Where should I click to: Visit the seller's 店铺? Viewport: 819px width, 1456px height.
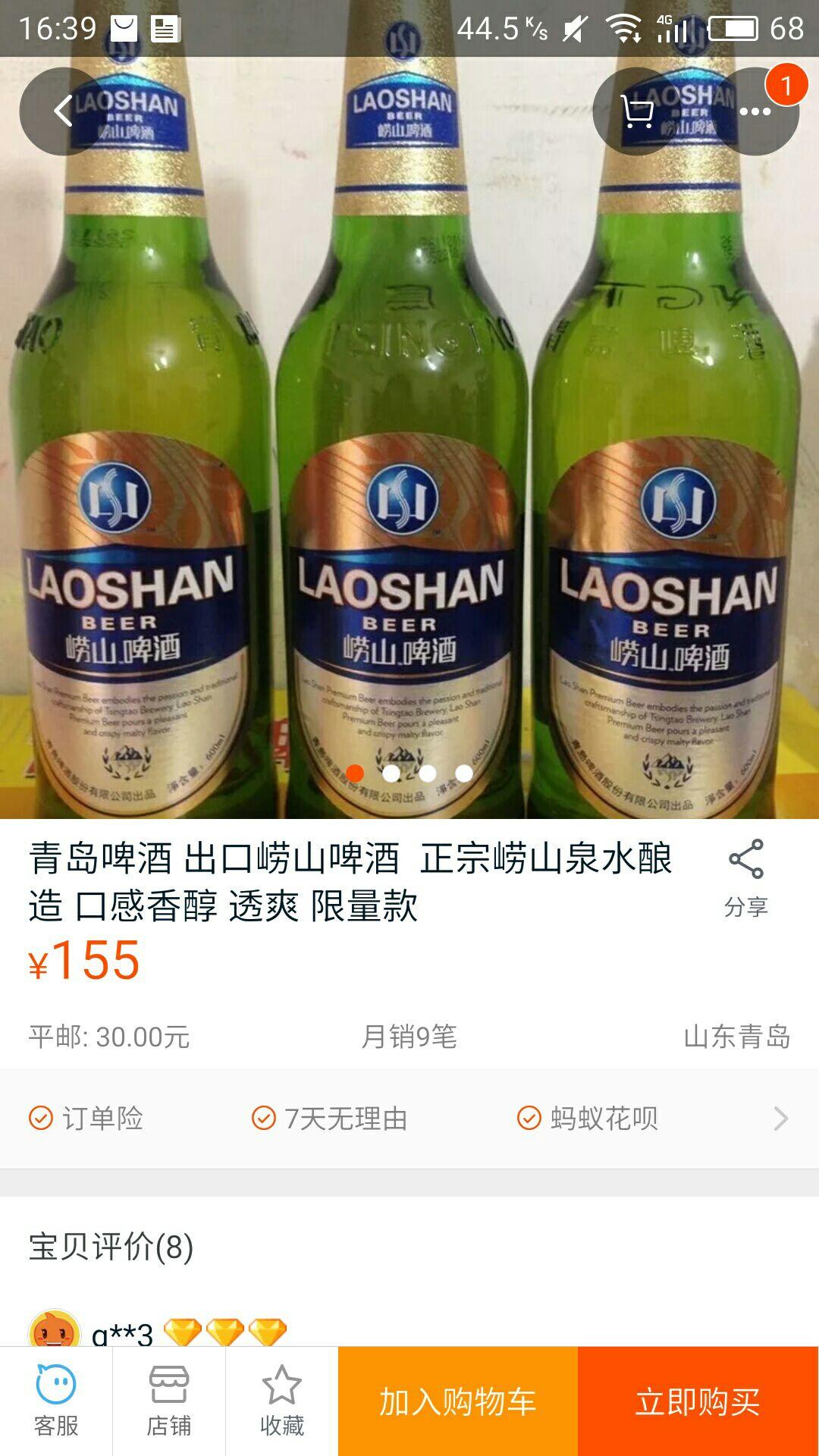(x=168, y=1401)
